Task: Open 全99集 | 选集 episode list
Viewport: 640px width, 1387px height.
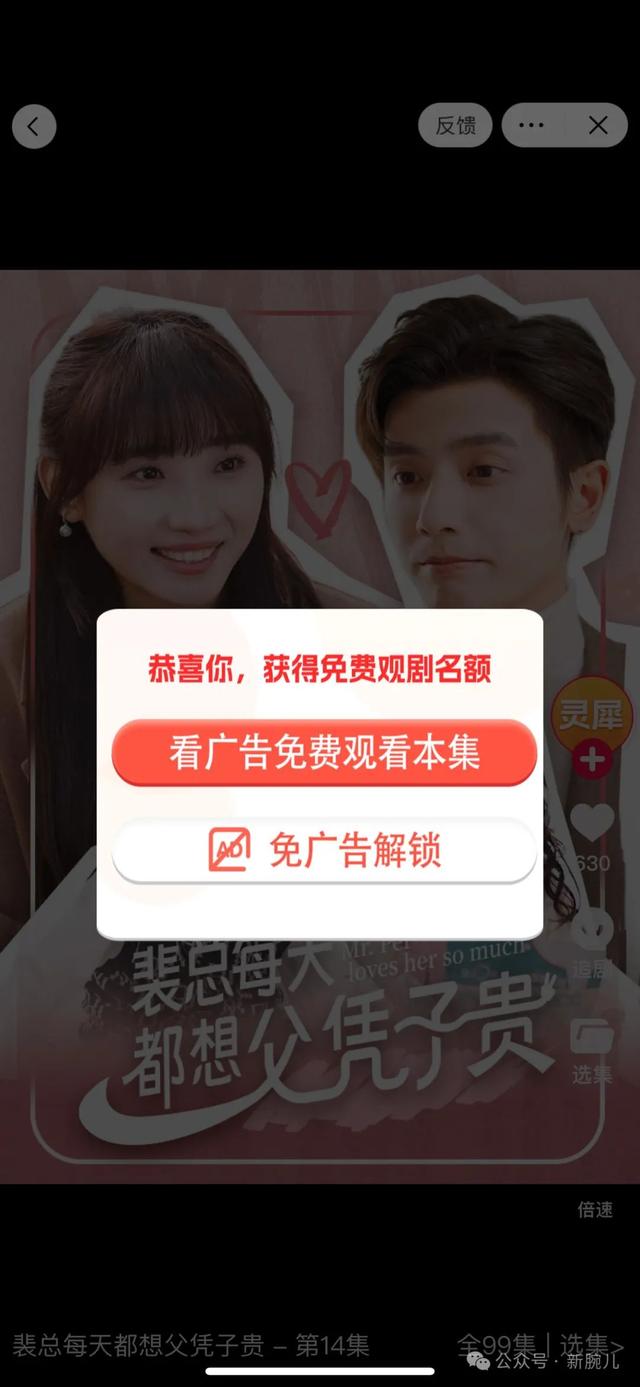Action: pyautogui.click(x=540, y=1344)
